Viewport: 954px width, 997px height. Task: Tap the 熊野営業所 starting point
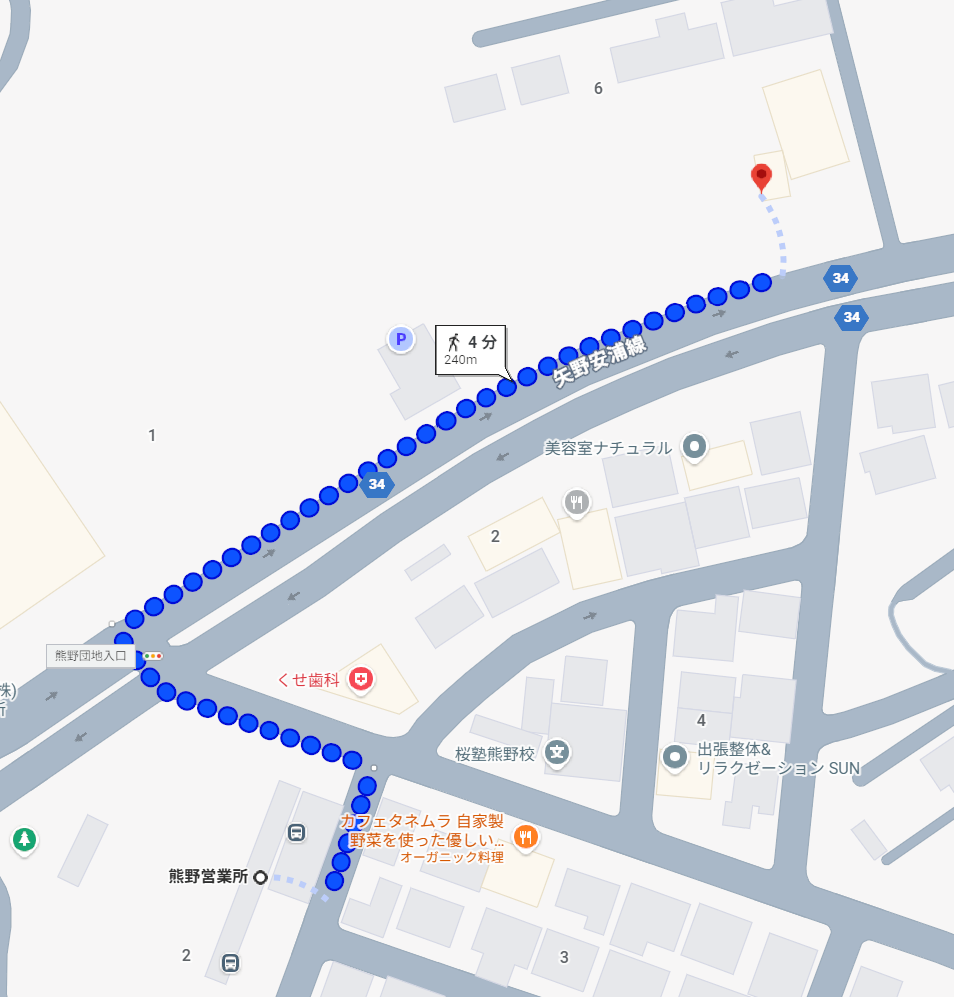260,877
